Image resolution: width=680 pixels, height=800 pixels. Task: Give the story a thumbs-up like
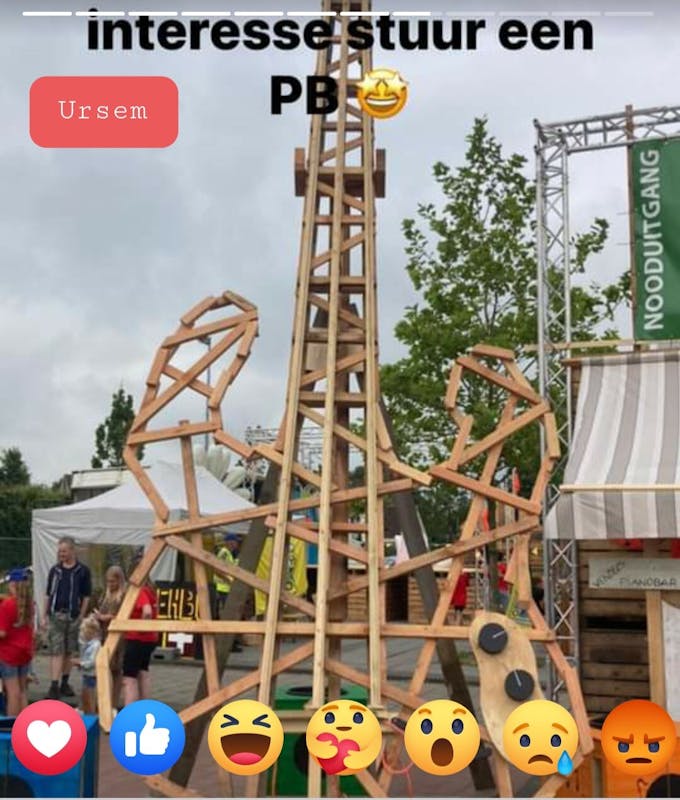[147, 738]
